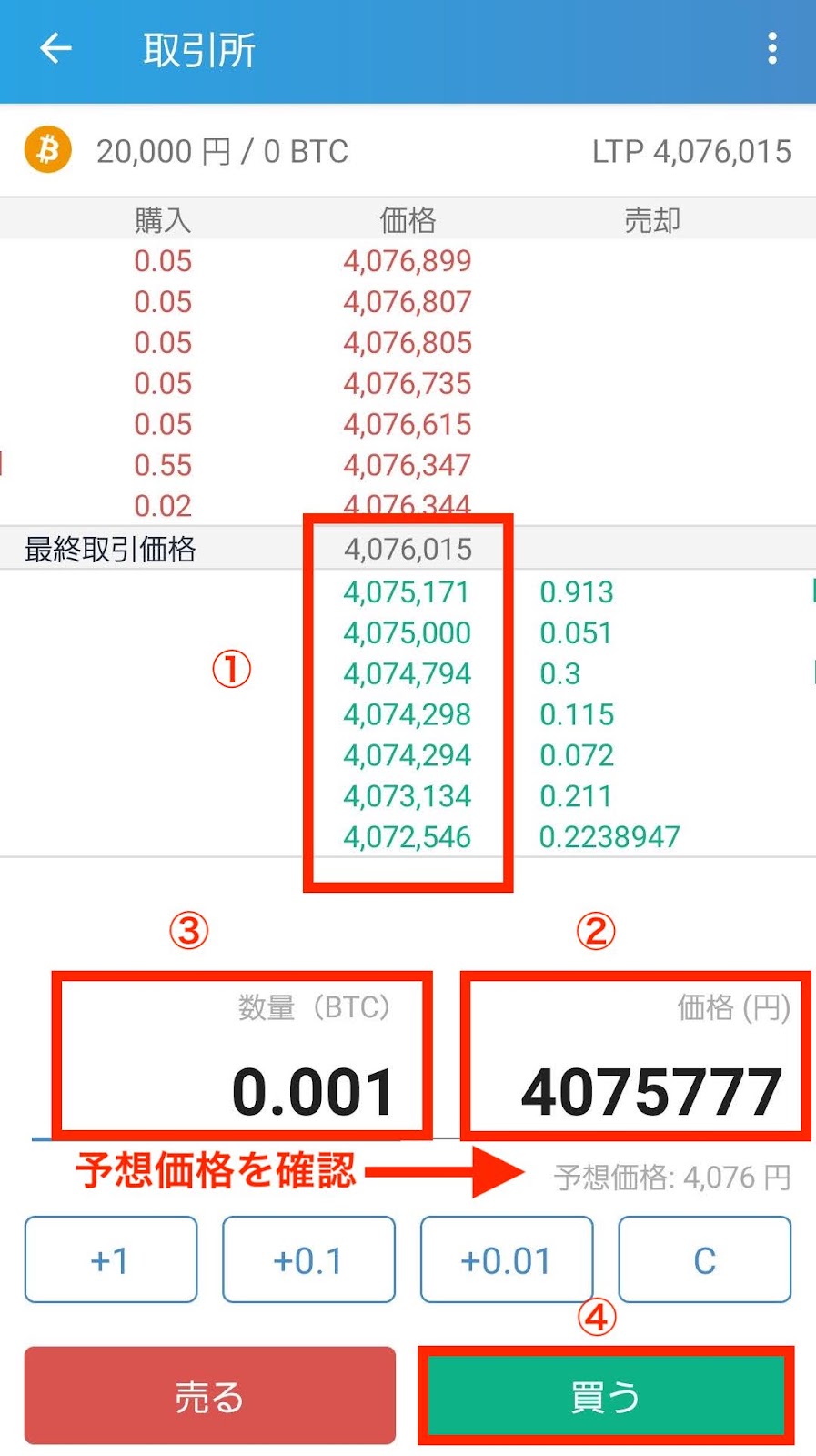Screen dimensions: 816x1456
Task: Pick the bid price 4,075,000
Action: point(408,633)
